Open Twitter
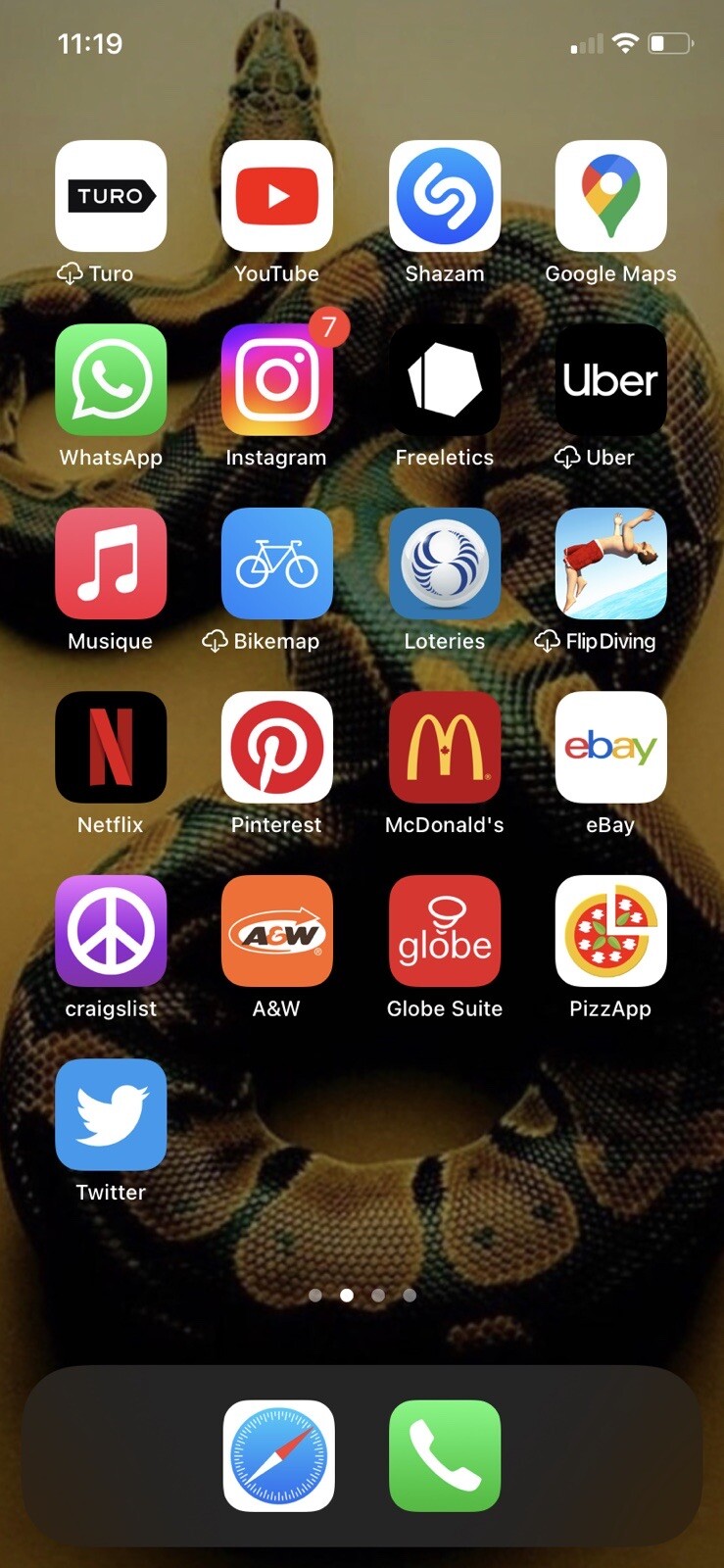 [111, 1115]
